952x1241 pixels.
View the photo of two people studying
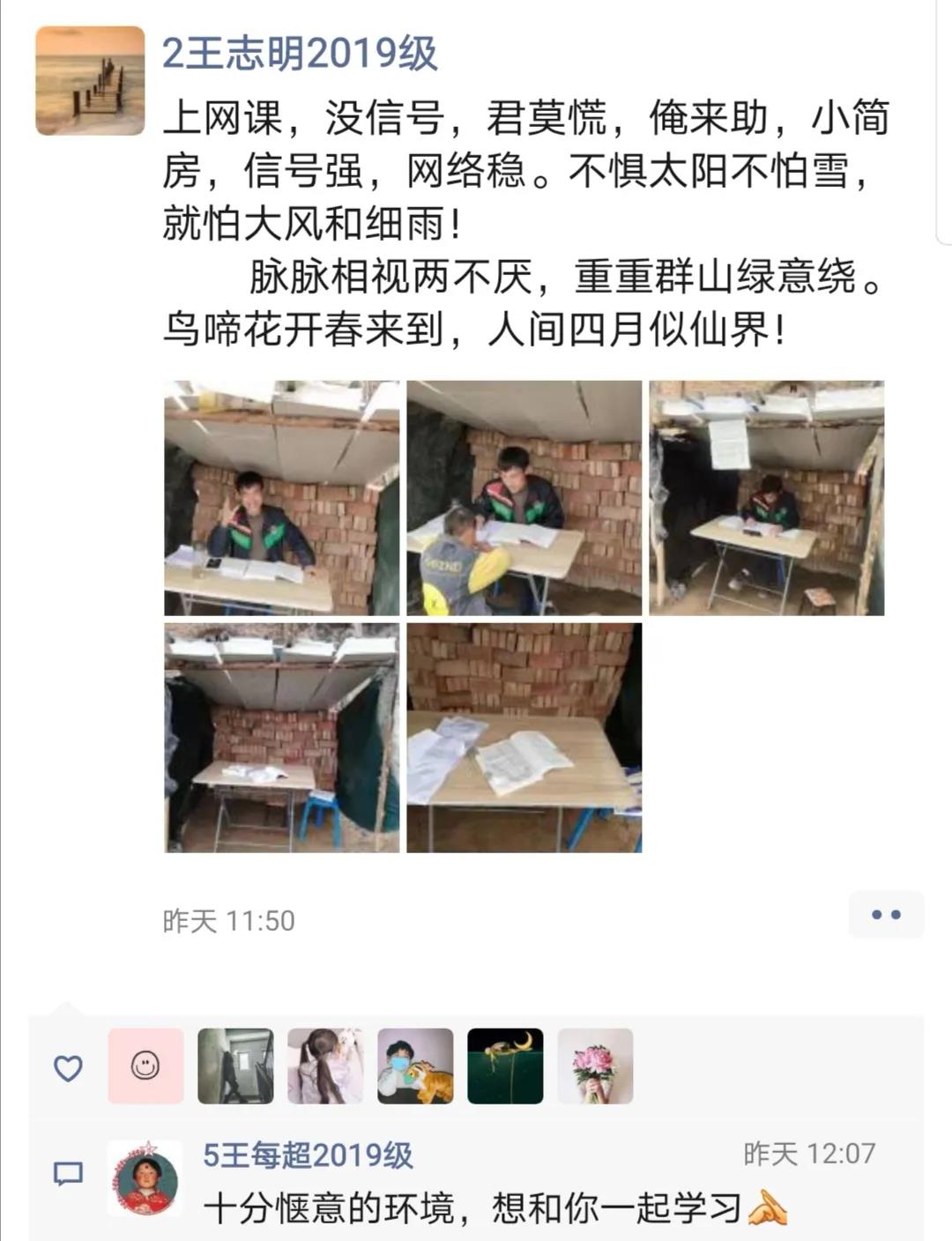click(x=524, y=498)
